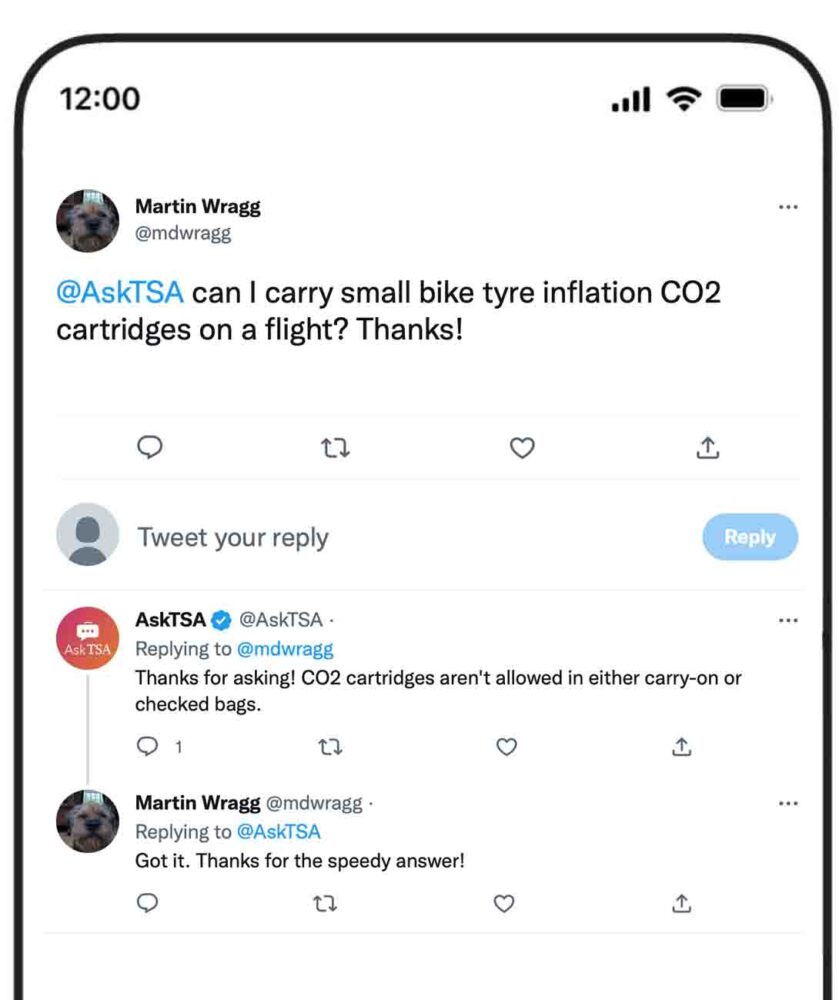
Task: Open more options on AskTSA's reply
Action: coord(788,619)
